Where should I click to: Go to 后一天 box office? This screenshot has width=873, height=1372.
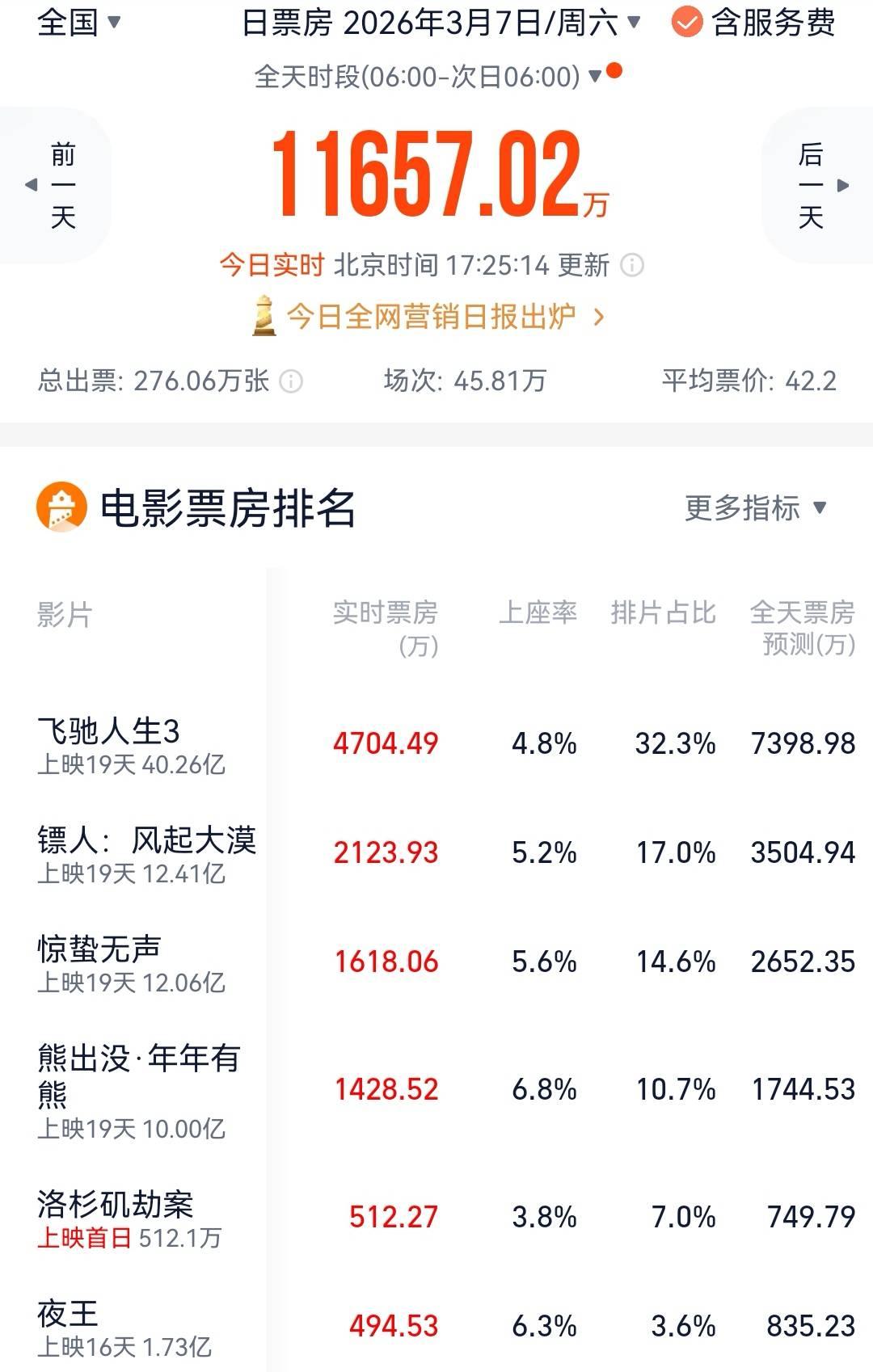818,185
